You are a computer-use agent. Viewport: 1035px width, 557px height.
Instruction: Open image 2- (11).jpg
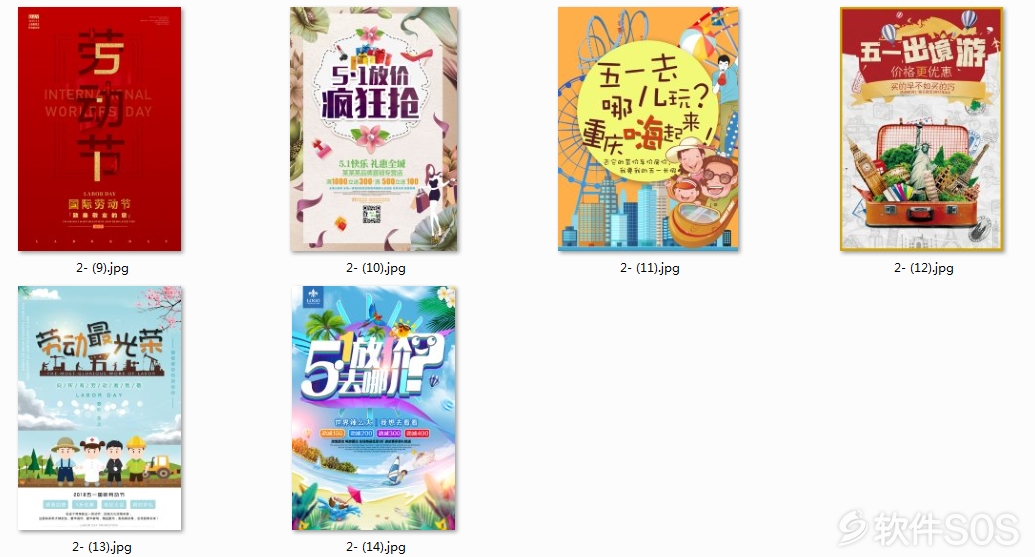point(648,129)
